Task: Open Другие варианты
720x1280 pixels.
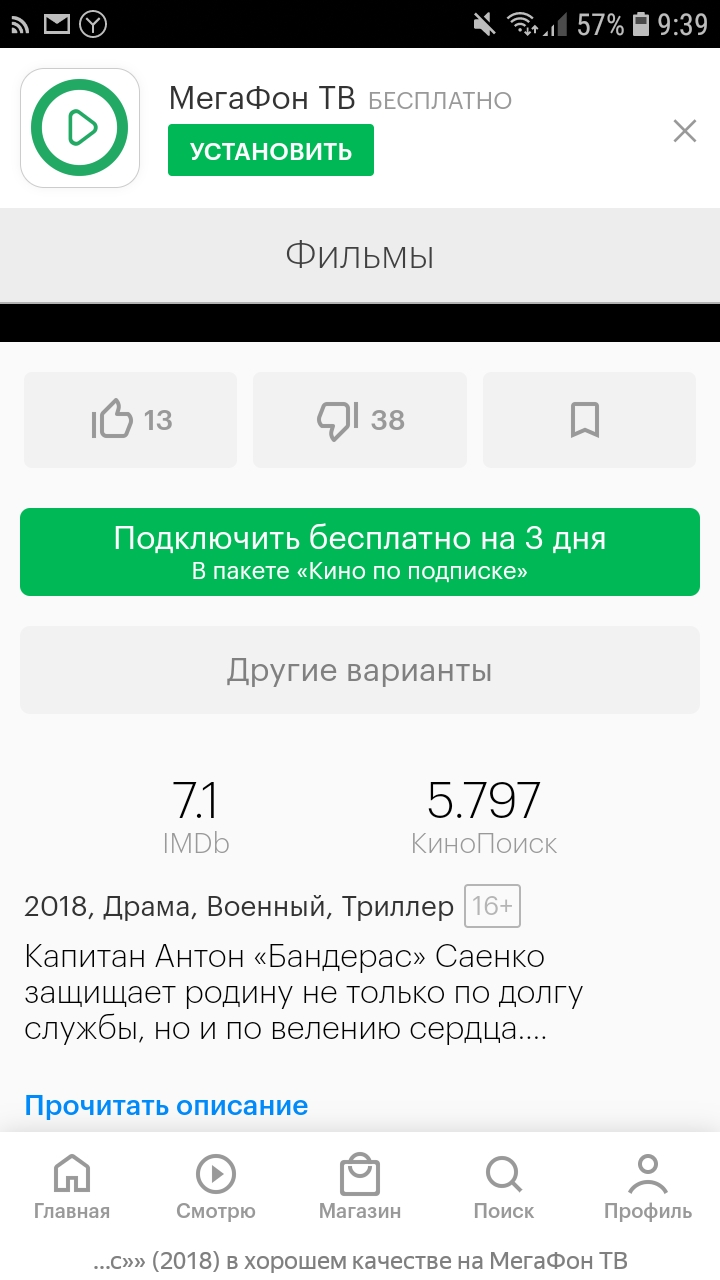Action: (360, 670)
